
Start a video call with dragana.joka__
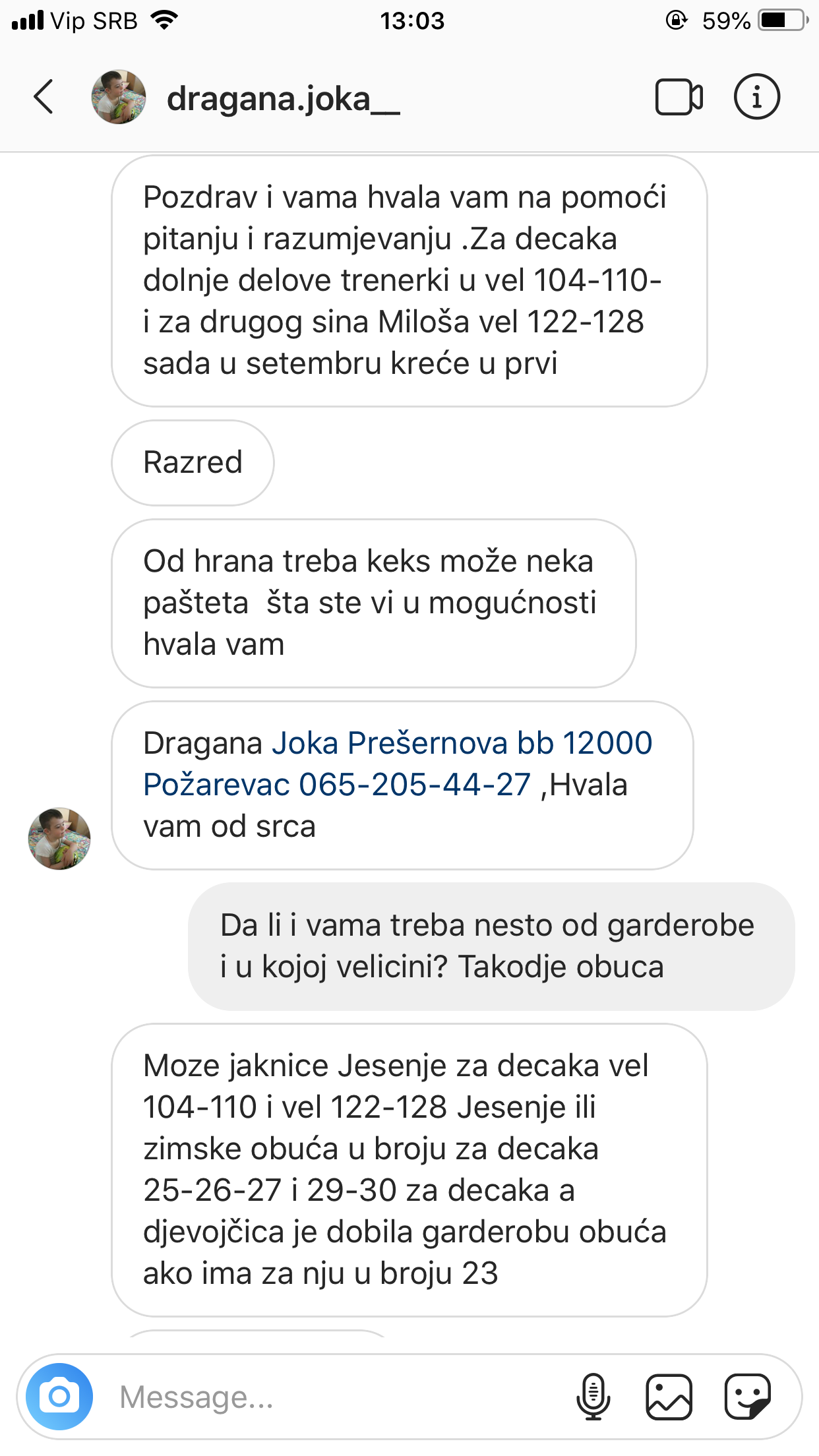click(x=679, y=98)
